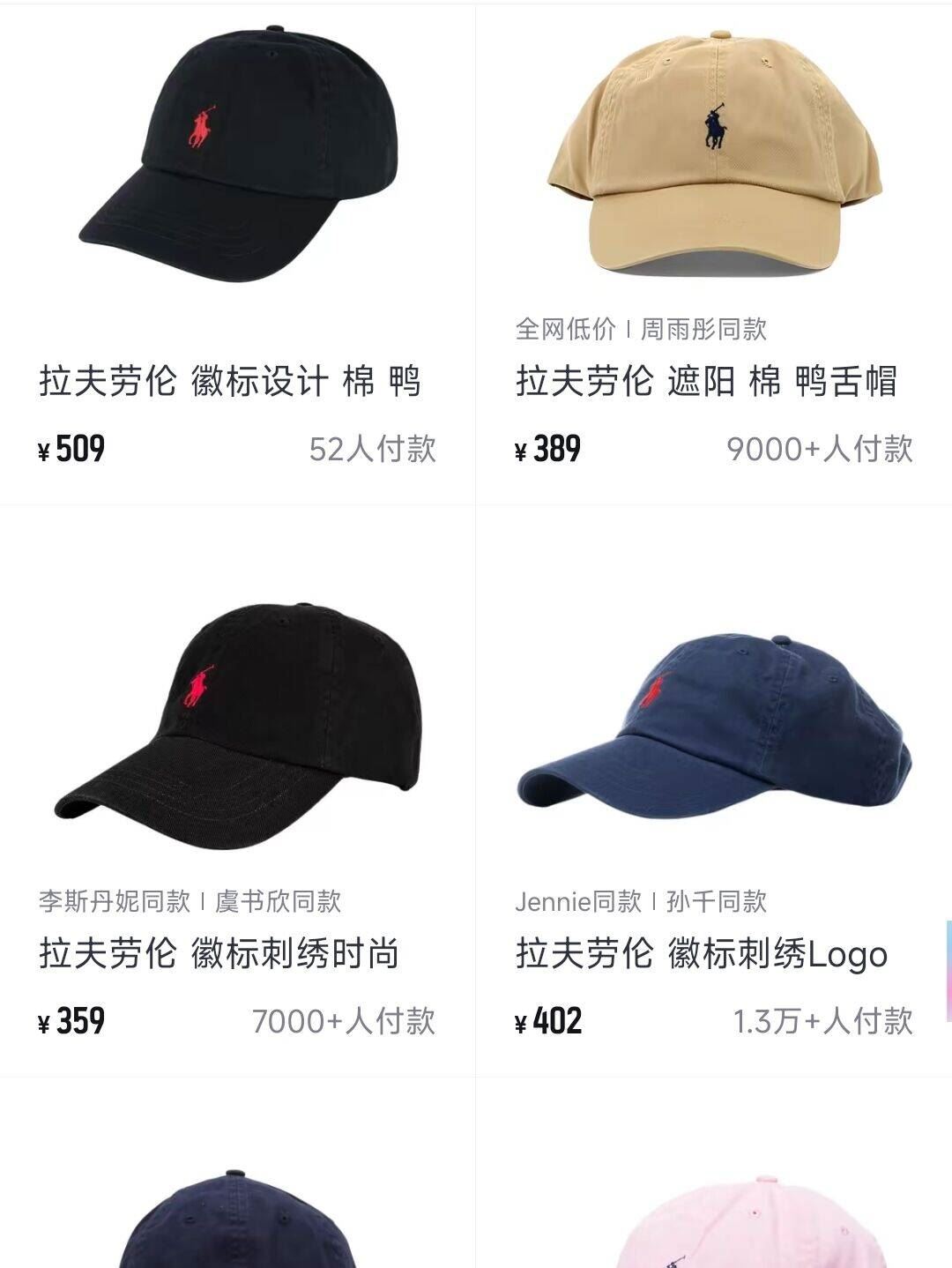Image resolution: width=952 pixels, height=1268 pixels.
Task: Select the ¥359 black embroidered logo cap
Action: 238,723
